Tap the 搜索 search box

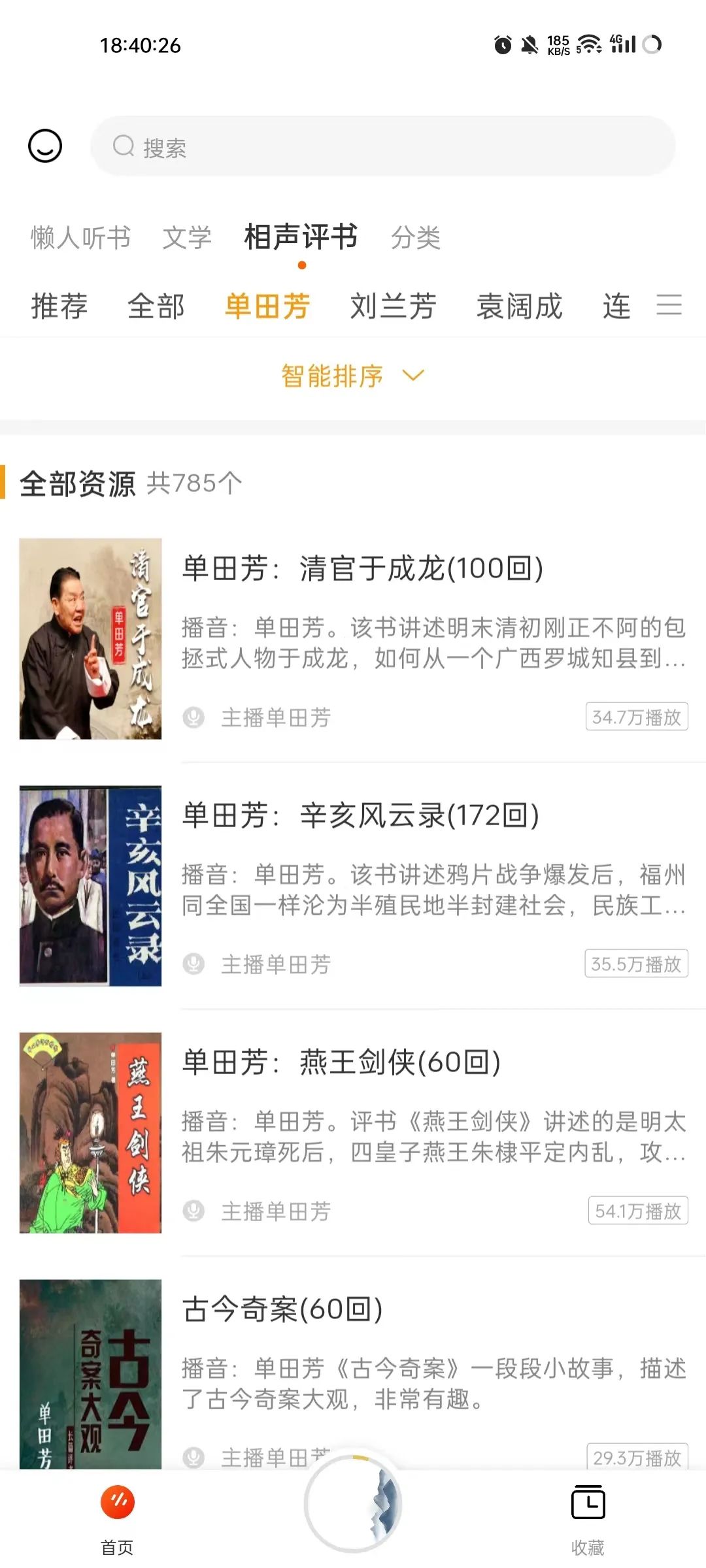(382, 146)
